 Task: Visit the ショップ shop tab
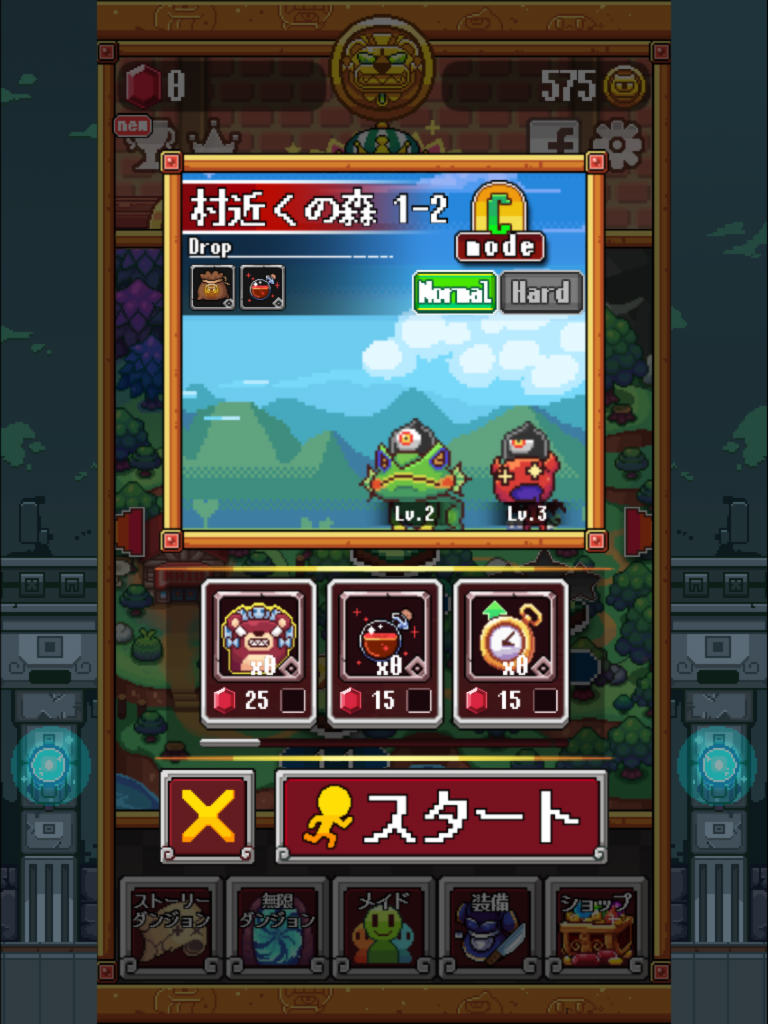[x=596, y=927]
